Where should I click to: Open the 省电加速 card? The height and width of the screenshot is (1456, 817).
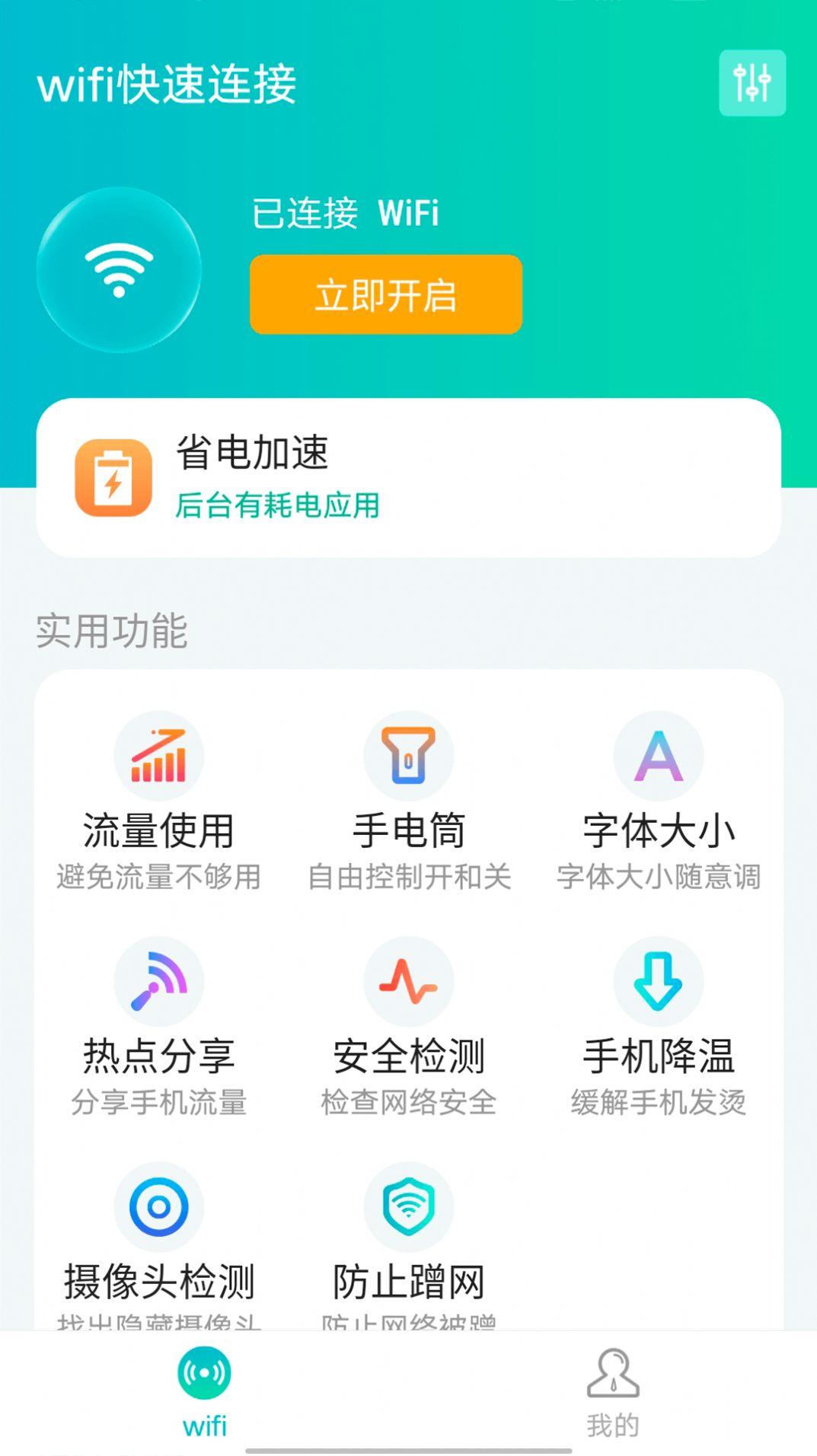point(409,478)
